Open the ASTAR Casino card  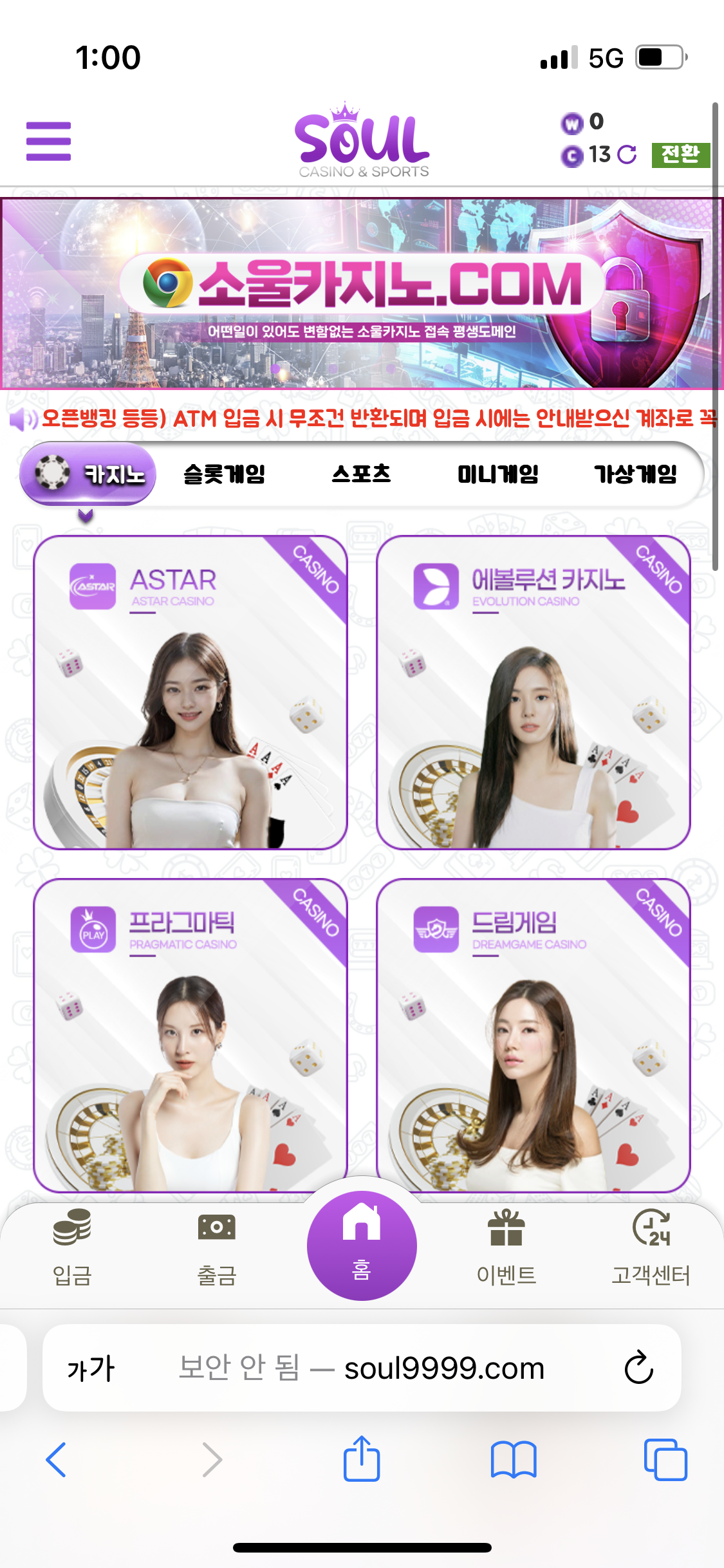pos(190,692)
